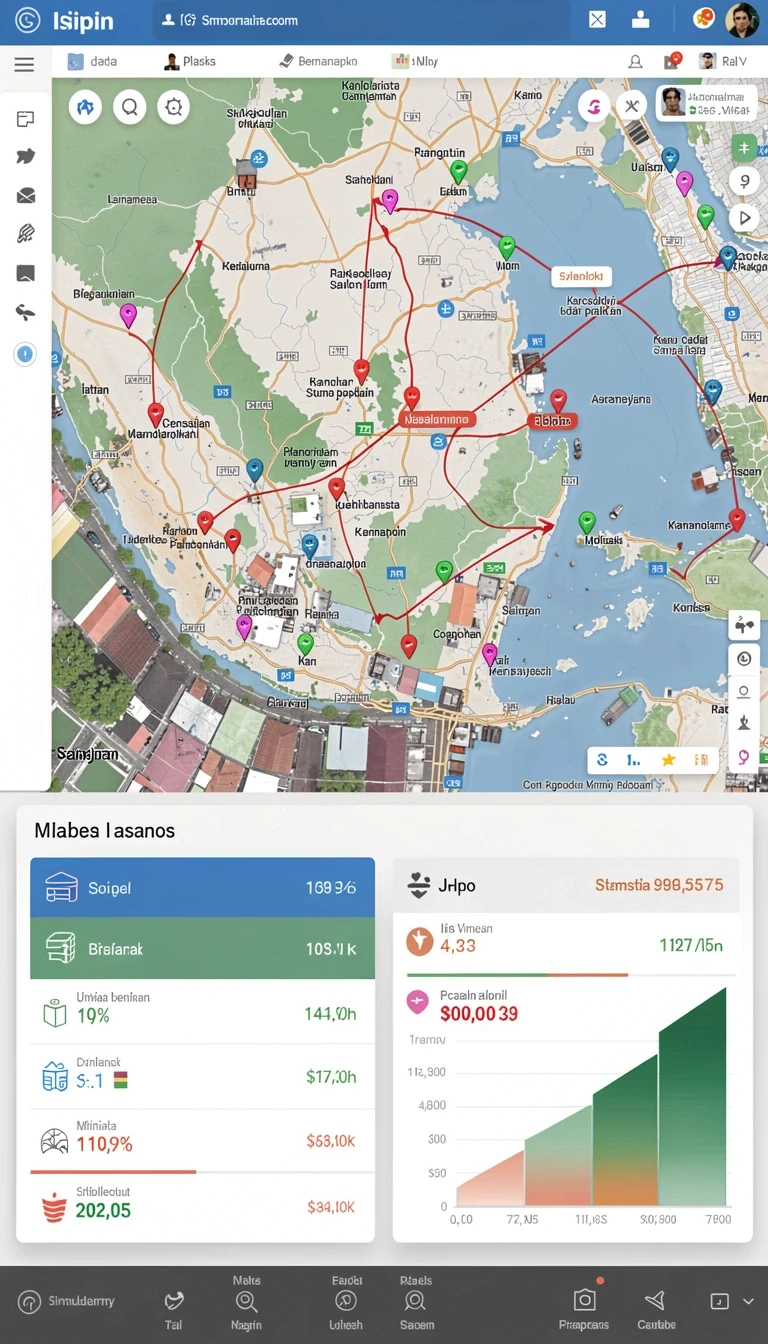The image size is (768, 1344).
Task: Open the hamburger drawer menu
Action: coord(24,65)
